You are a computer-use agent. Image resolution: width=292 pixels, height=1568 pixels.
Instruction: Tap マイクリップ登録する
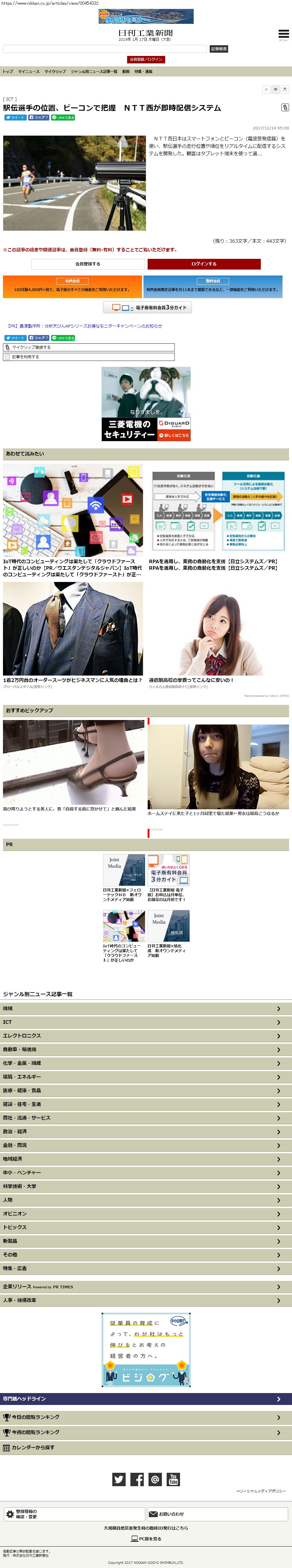click(x=89, y=348)
